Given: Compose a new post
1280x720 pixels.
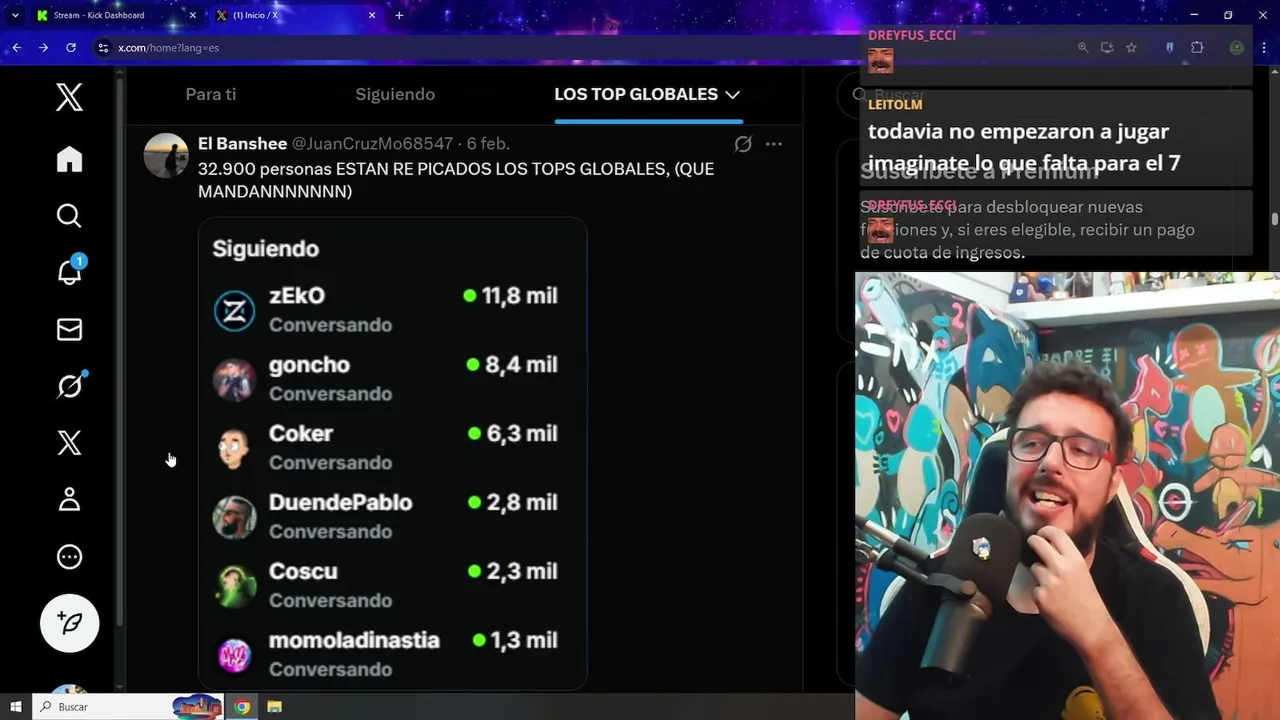Looking at the screenshot, I should click(x=69, y=623).
